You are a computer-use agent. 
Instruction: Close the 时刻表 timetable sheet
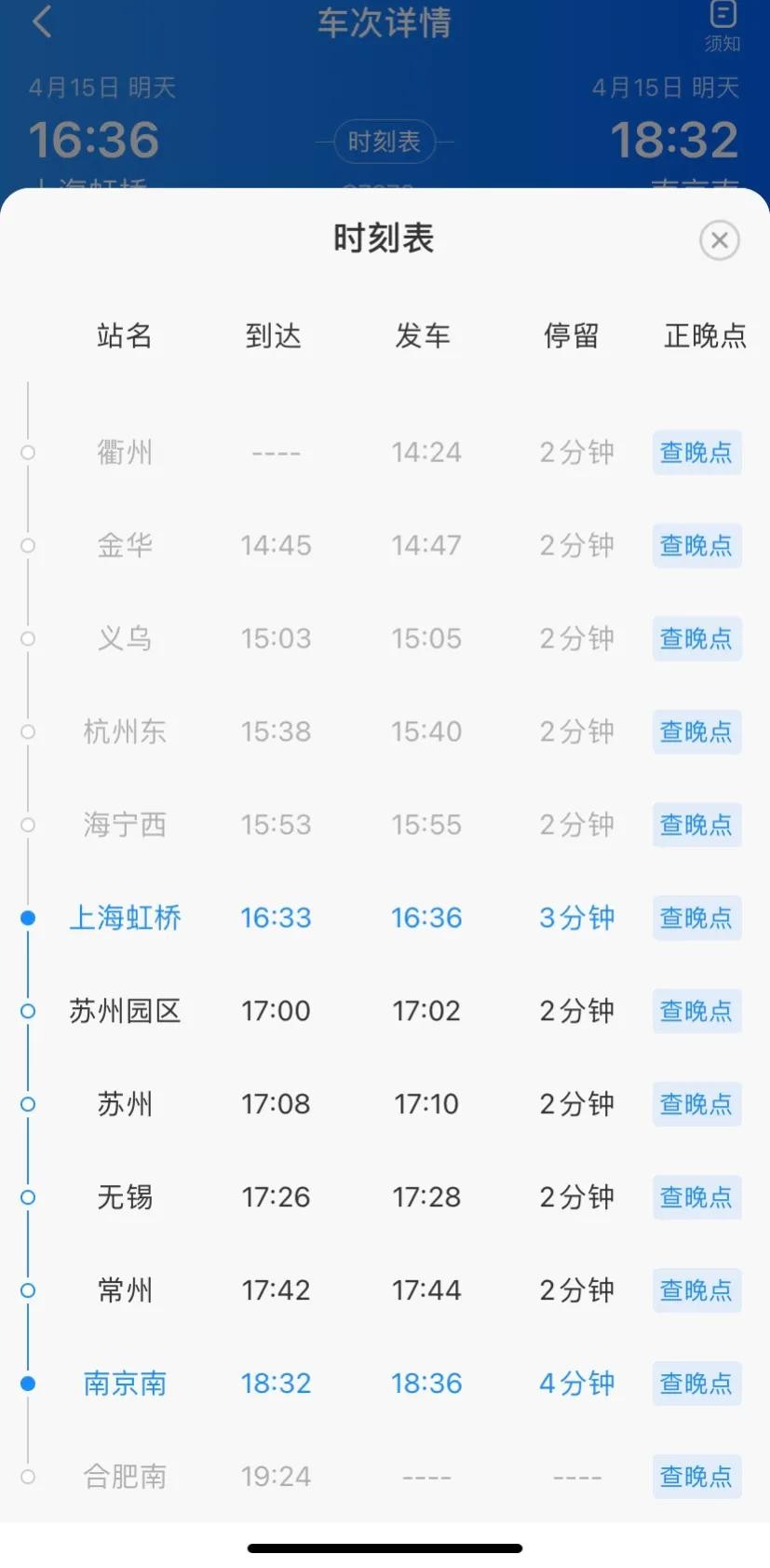click(x=719, y=240)
